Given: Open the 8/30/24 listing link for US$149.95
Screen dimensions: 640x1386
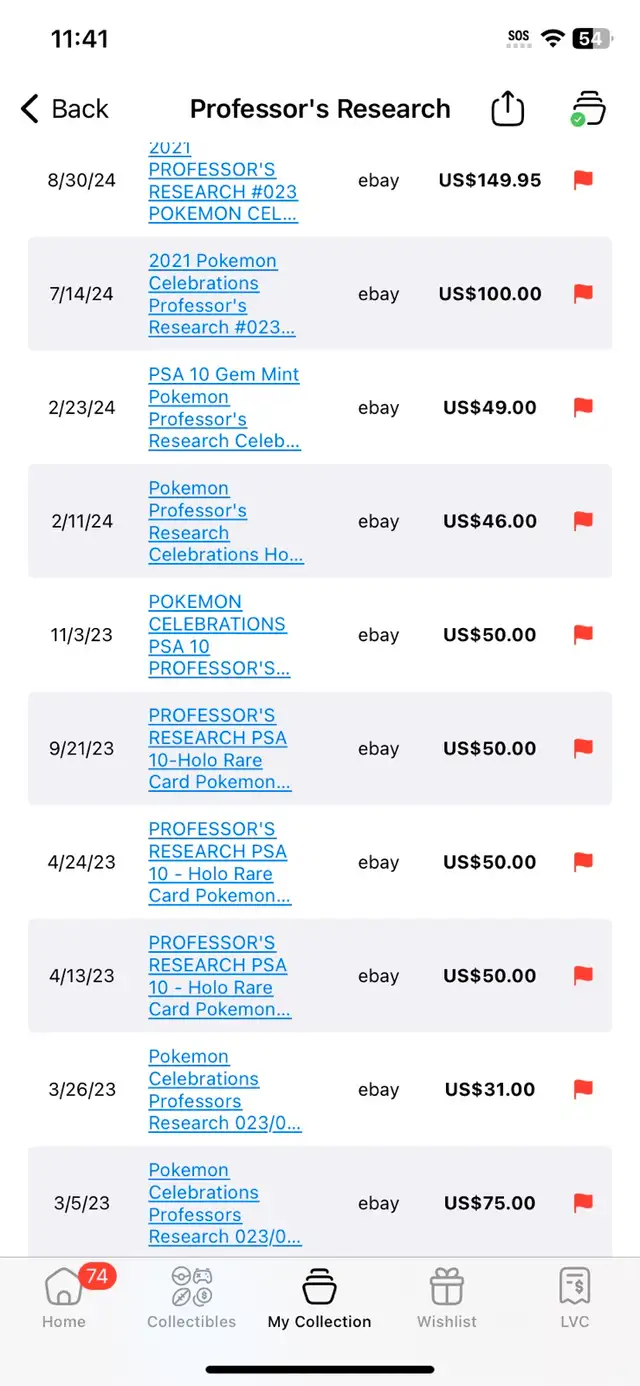Looking at the screenshot, I should point(223,181).
